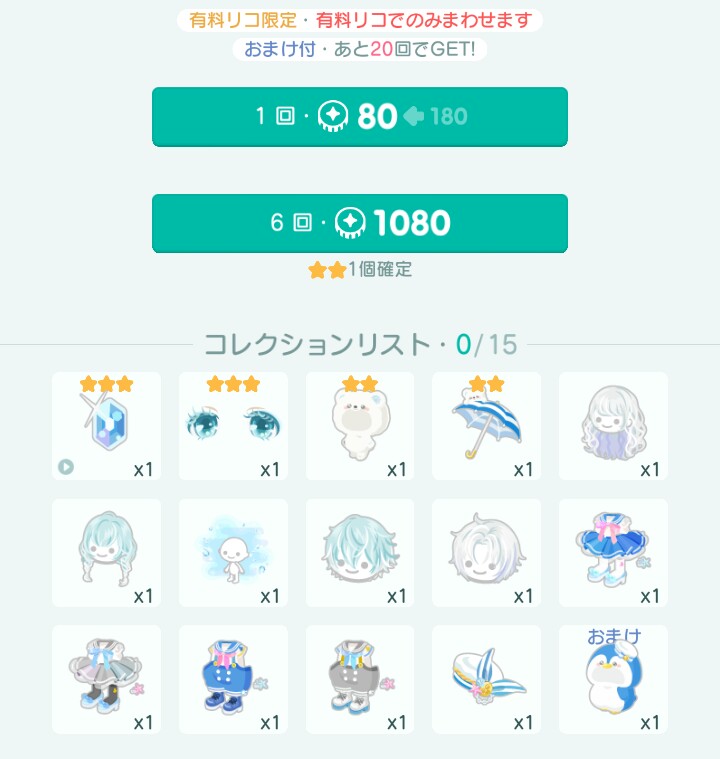Select the short white hair item
The height and width of the screenshot is (759, 720).
click(x=487, y=553)
